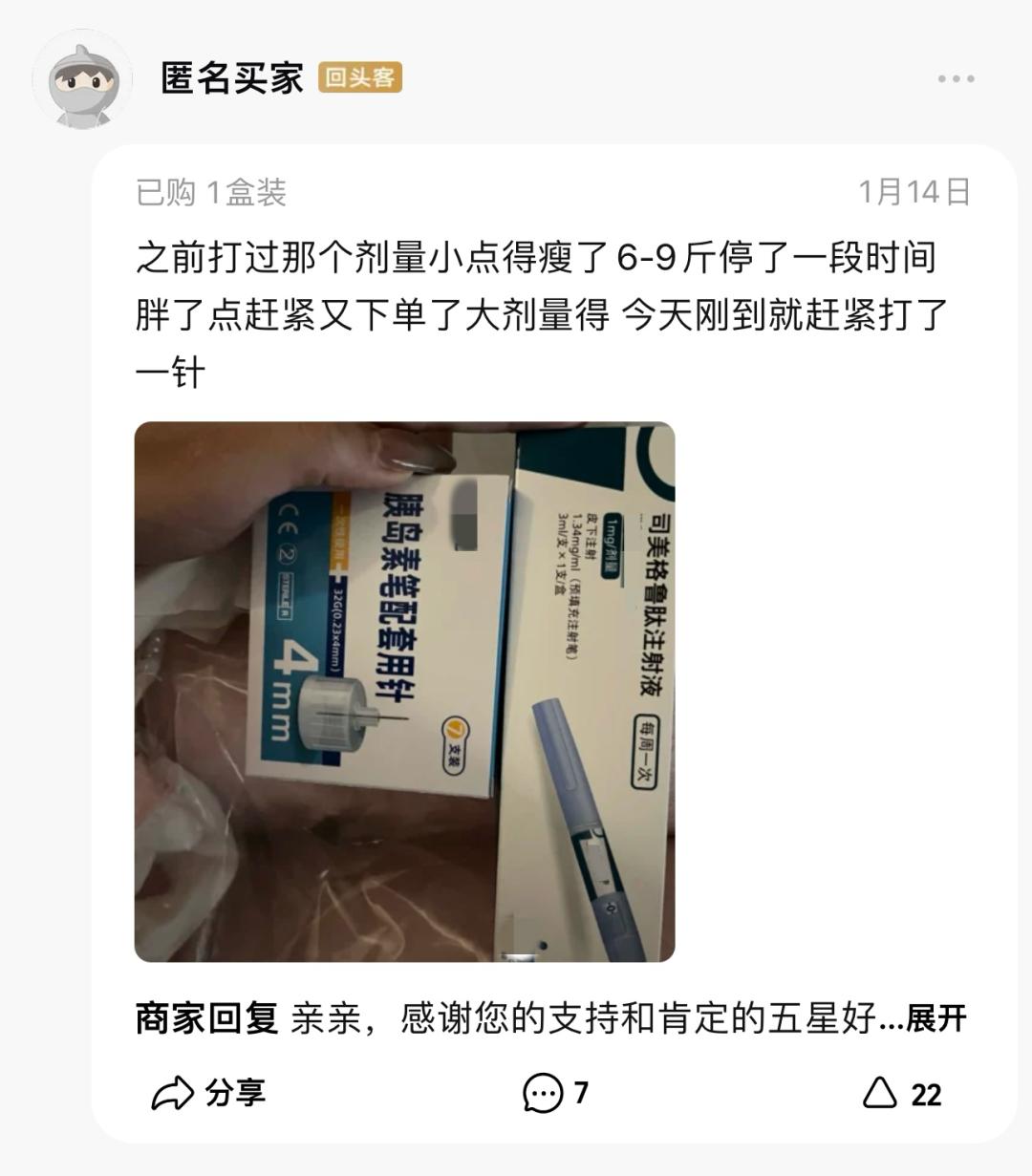
Task: Share this review via 分享
Action: click(x=208, y=1093)
